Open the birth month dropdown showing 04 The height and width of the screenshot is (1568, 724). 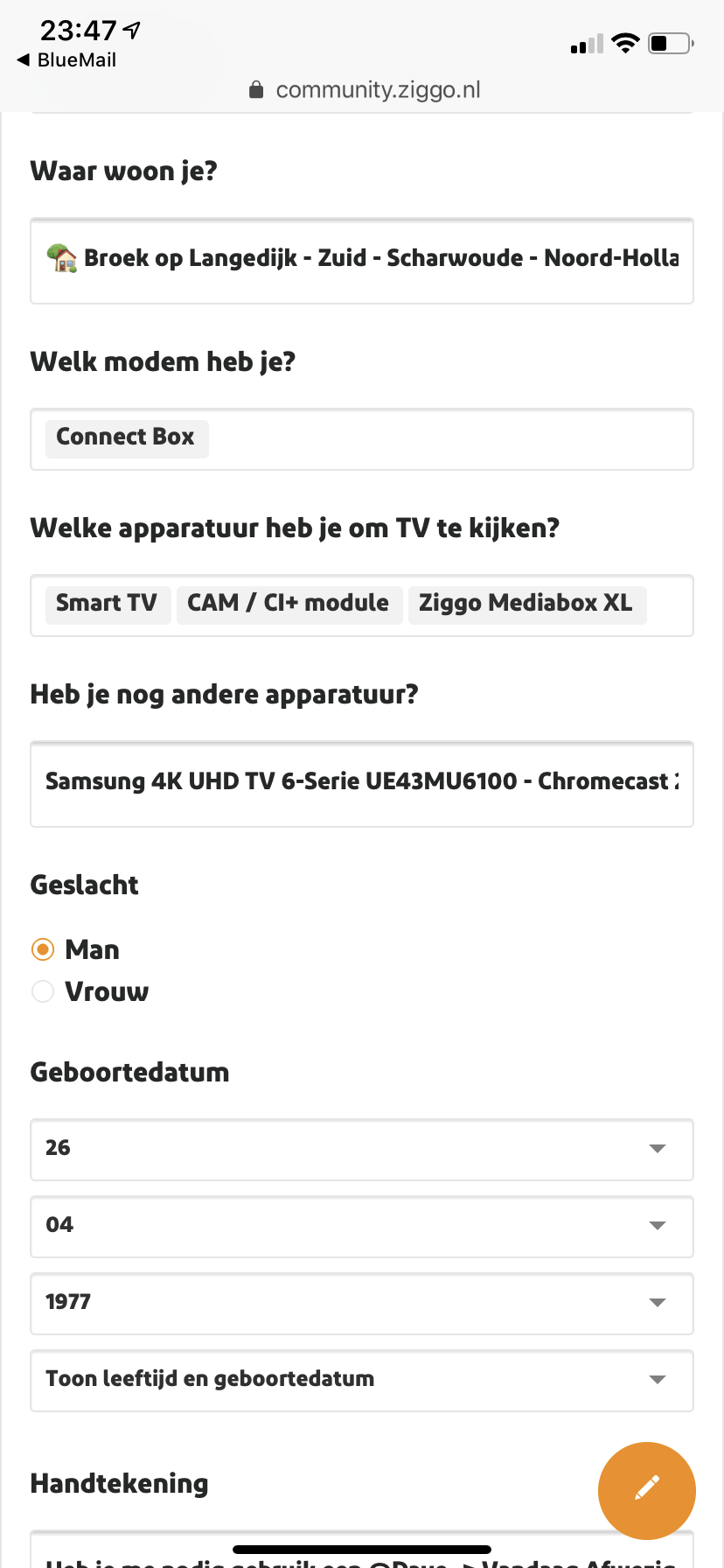(x=362, y=1227)
